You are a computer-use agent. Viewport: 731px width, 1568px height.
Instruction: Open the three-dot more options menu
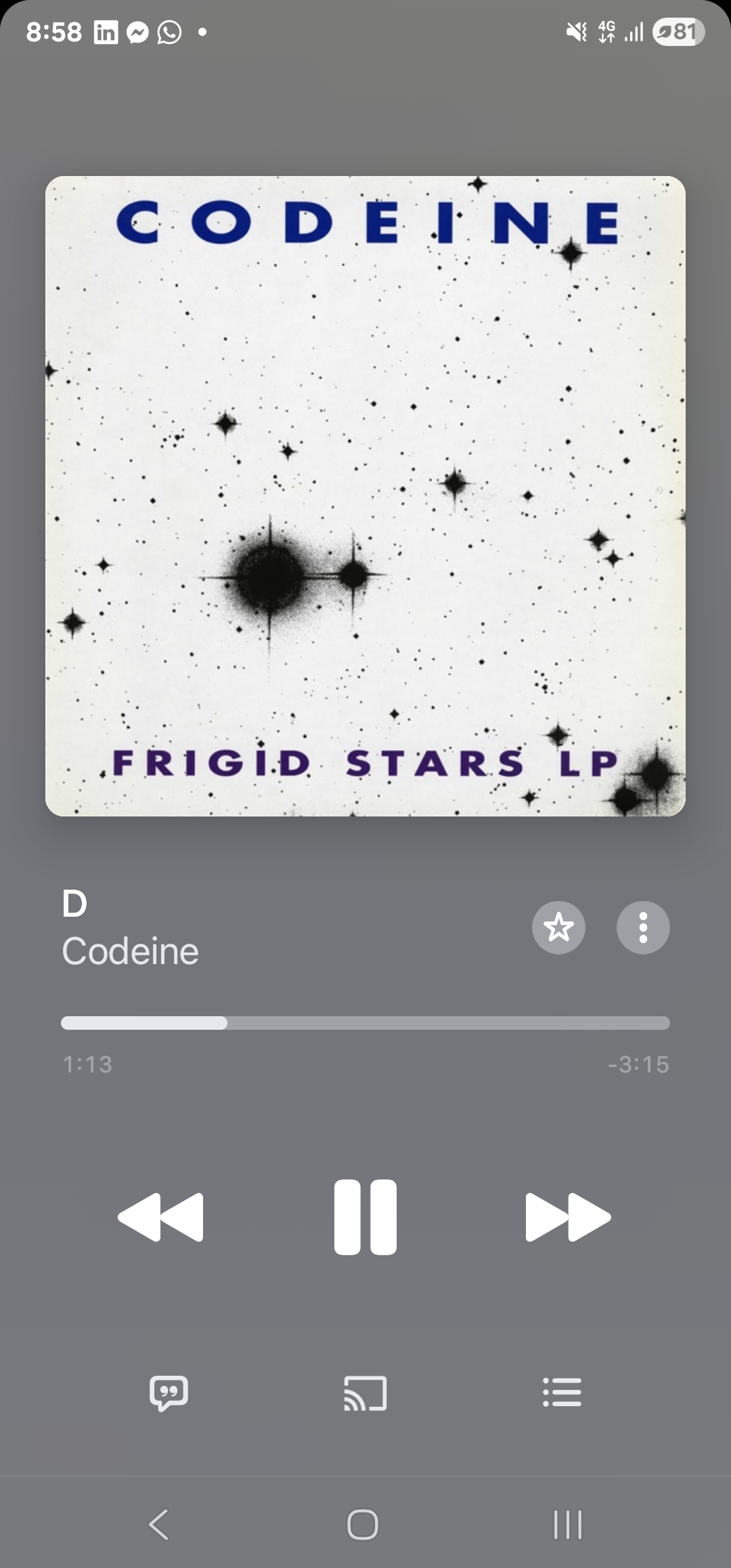pyautogui.click(x=642, y=927)
